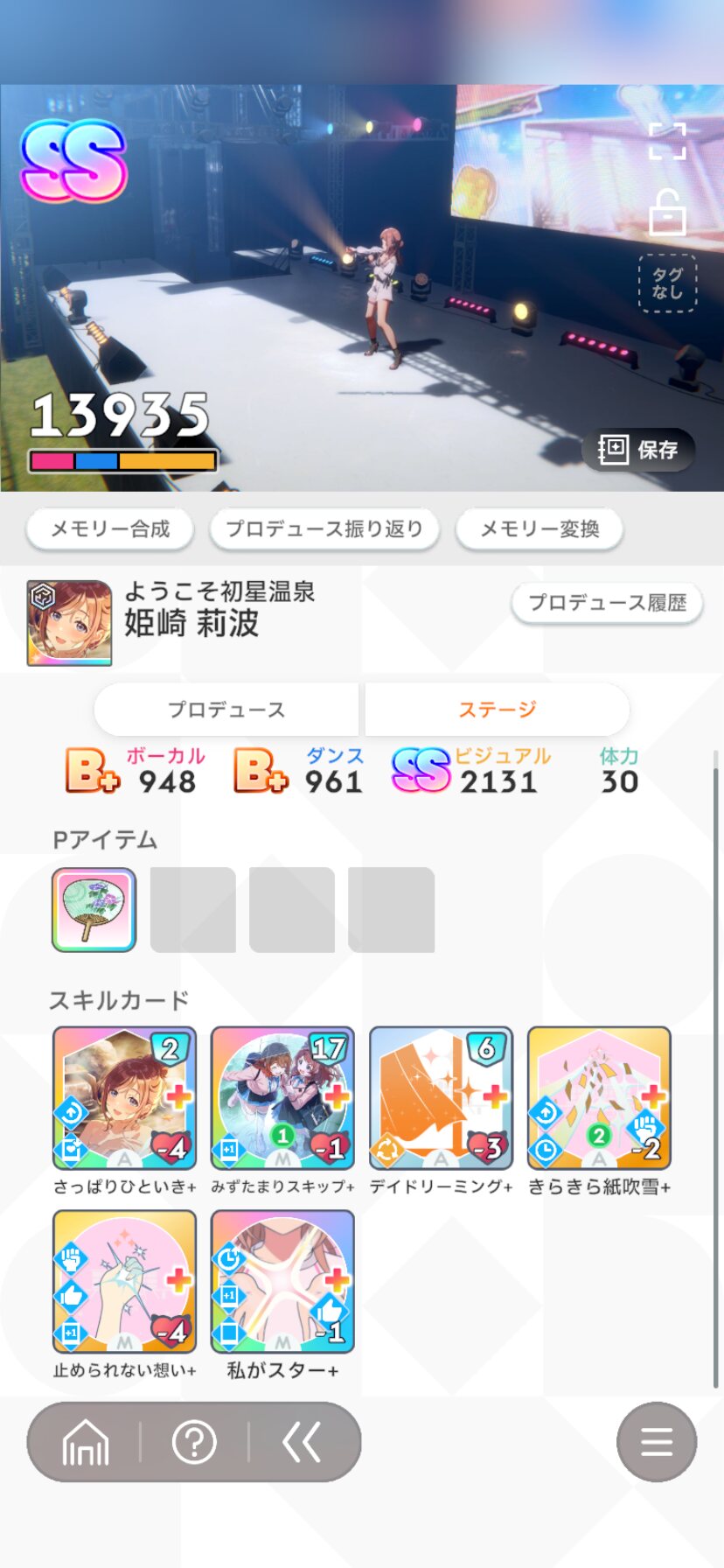Go to the home screen
The width and height of the screenshot is (724, 1568).
tap(86, 1442)
